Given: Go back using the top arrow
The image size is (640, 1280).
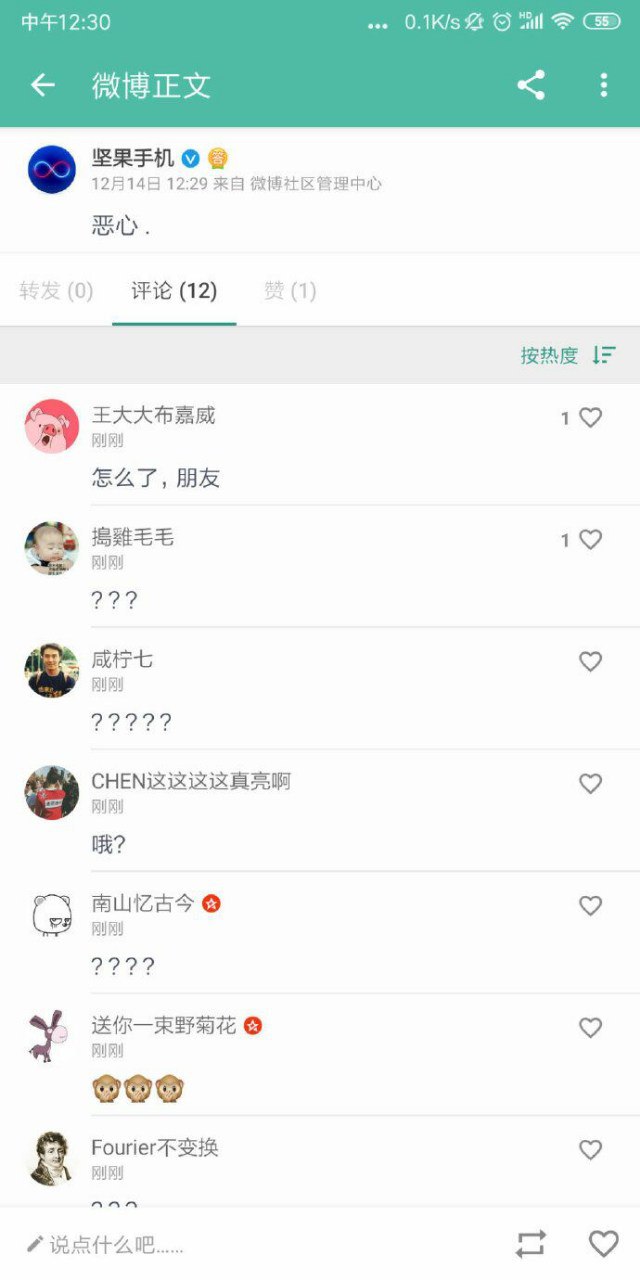Looking at the screenshot, I should [x=42, y=85].
